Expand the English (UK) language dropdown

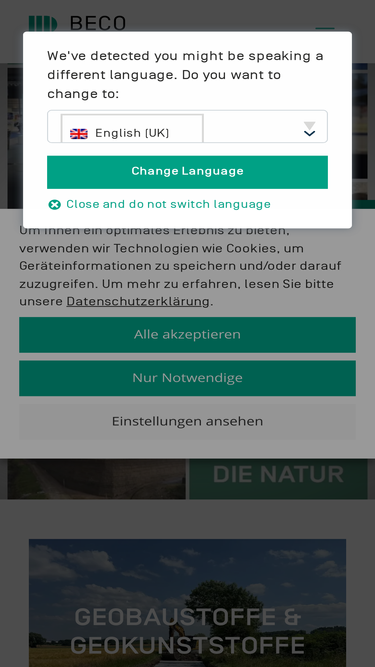tap(187, 127)
